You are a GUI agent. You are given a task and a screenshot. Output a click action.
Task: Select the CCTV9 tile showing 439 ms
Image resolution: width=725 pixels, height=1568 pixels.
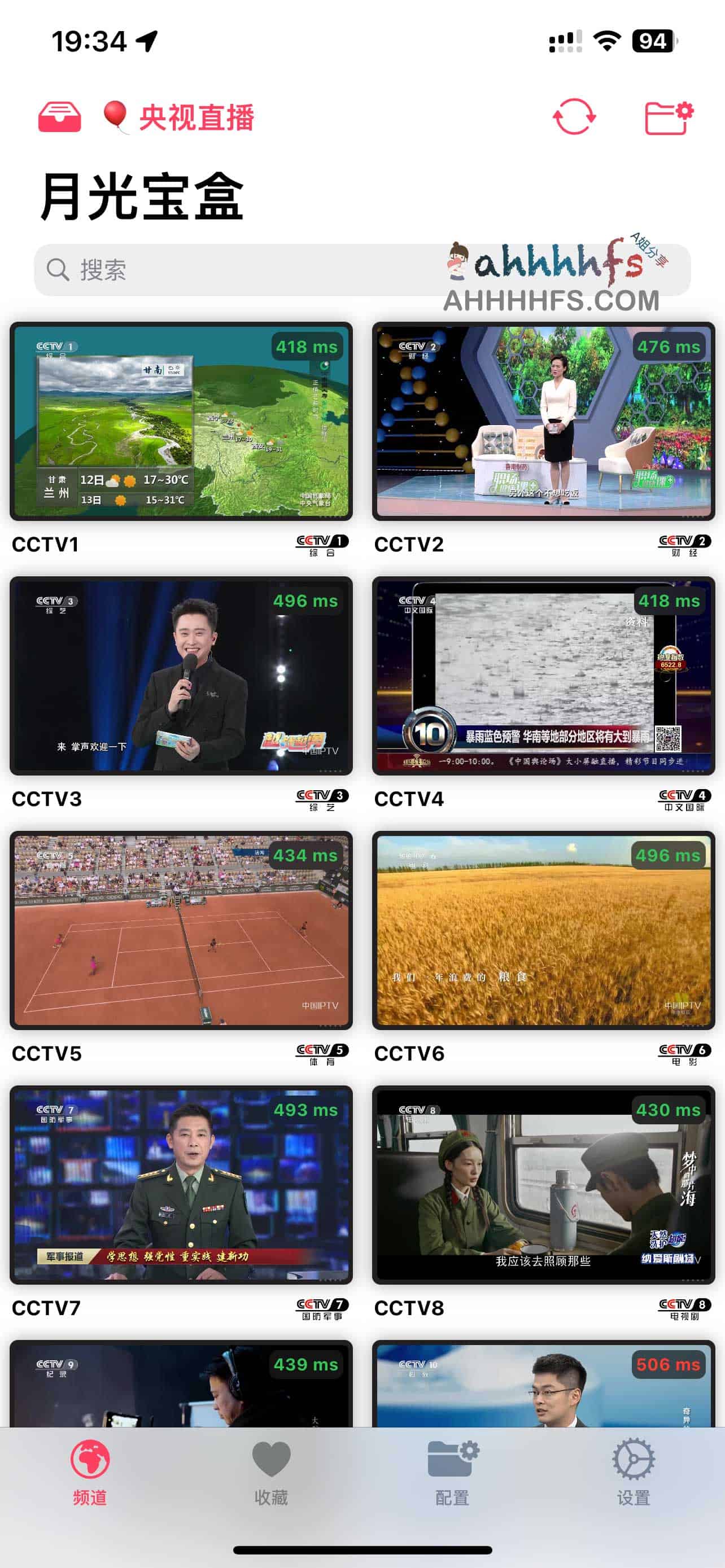click(181, 1385)
